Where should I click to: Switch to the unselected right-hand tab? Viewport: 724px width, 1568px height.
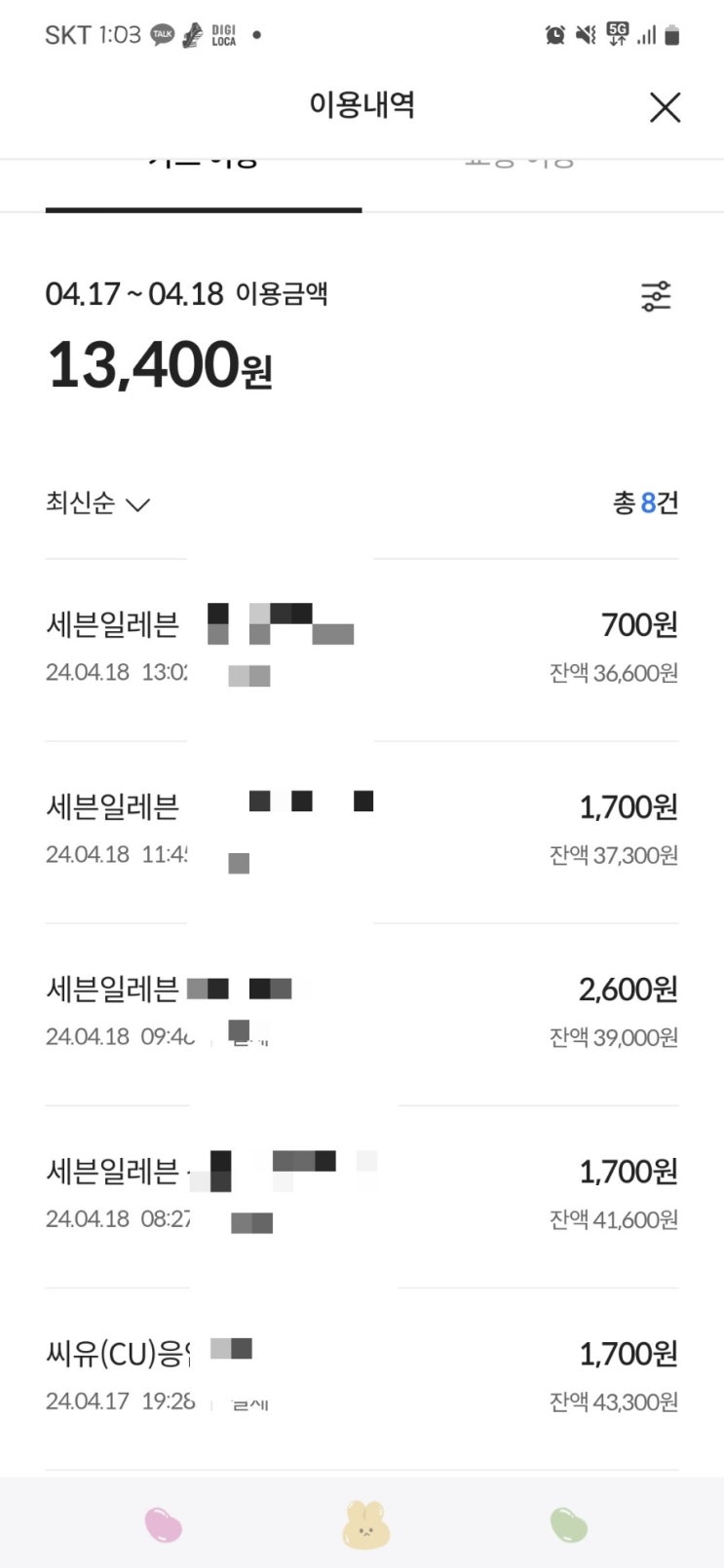(x=519, y=171)
